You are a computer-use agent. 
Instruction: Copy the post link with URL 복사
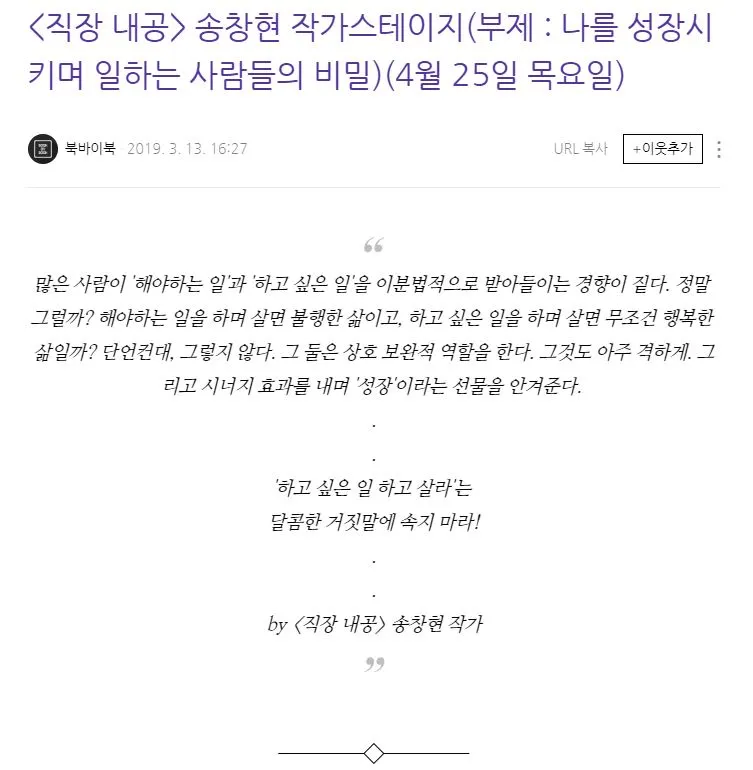click(581, 148)
